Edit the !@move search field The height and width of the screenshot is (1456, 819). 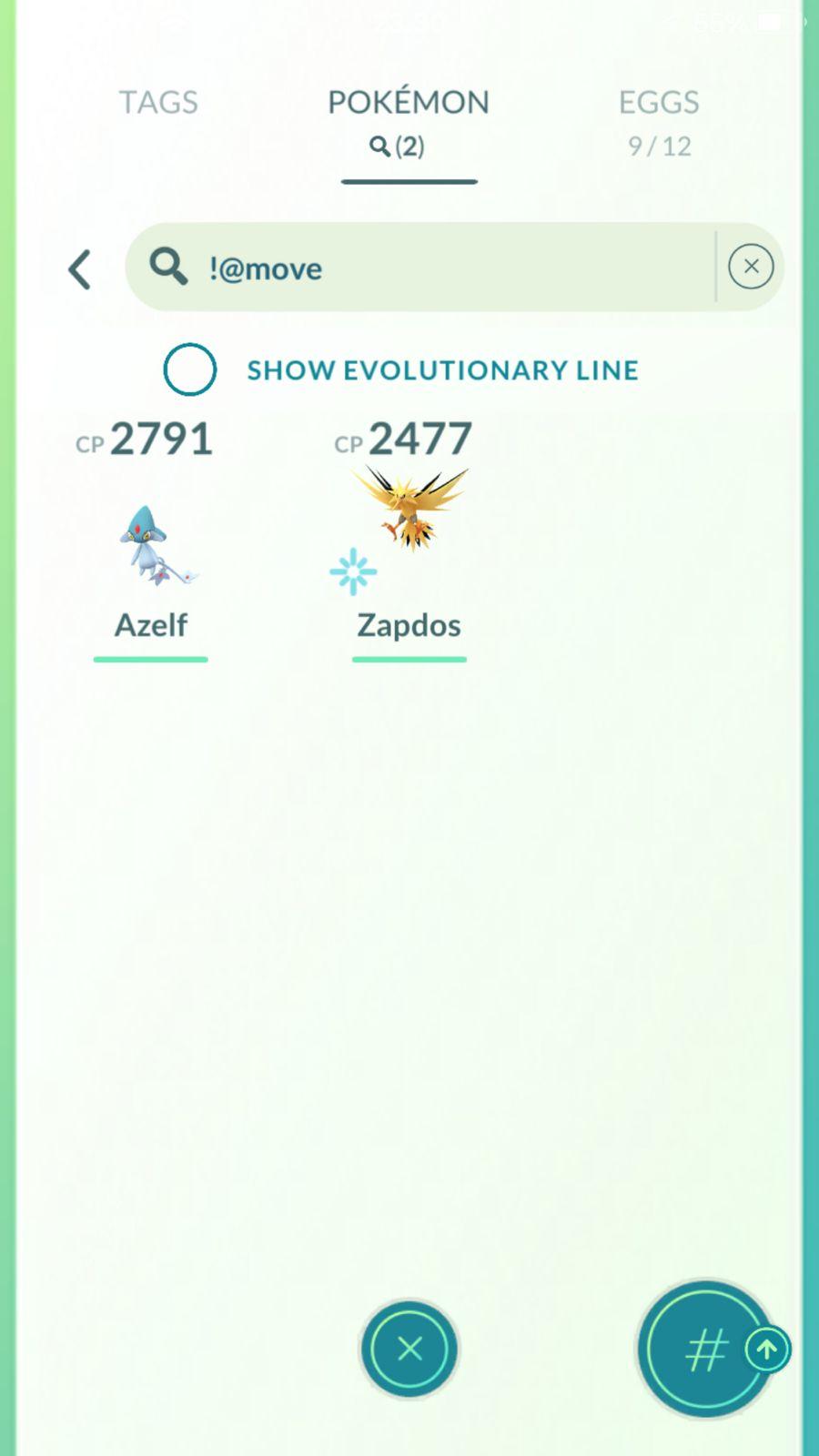coord(437,268)
